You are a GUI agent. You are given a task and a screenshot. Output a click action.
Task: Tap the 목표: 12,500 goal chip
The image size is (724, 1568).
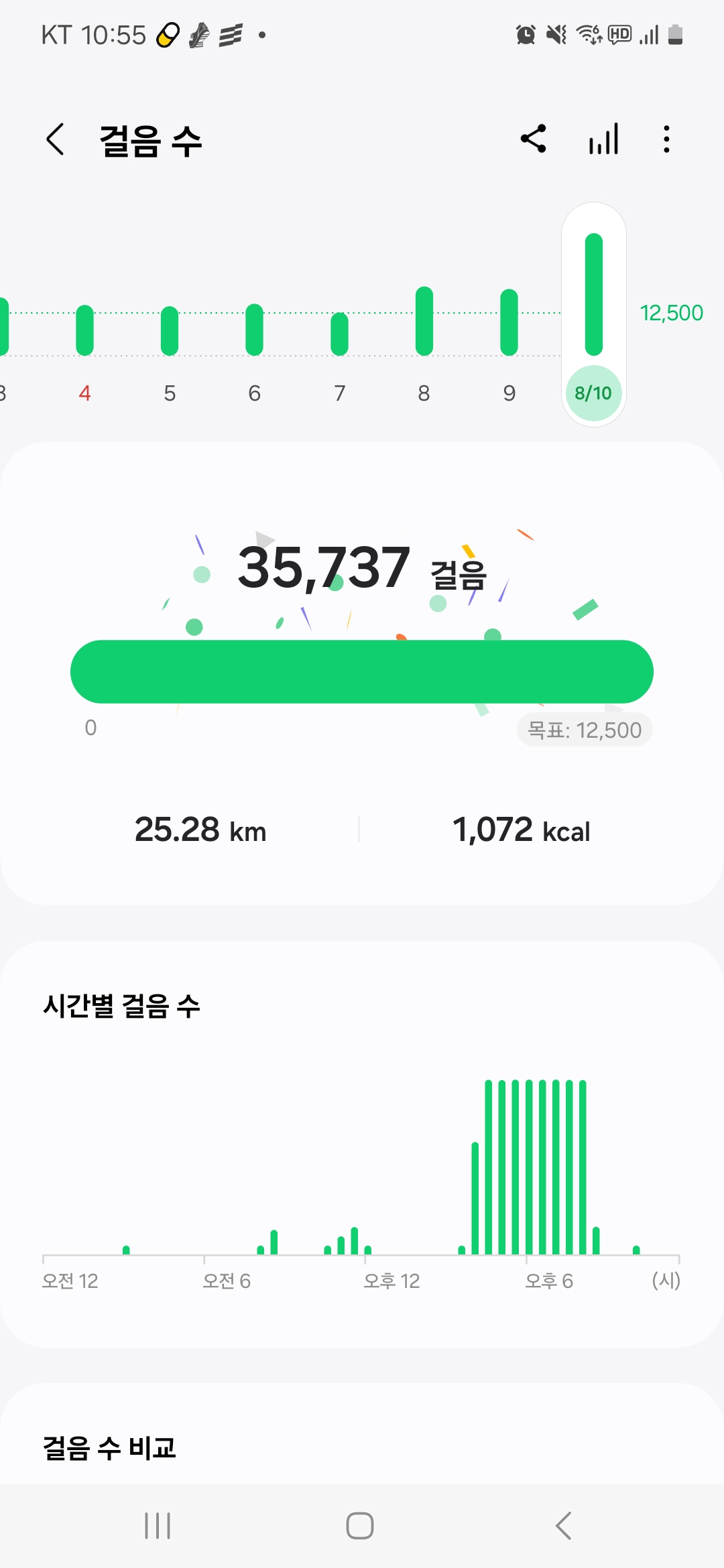point(585,730)
